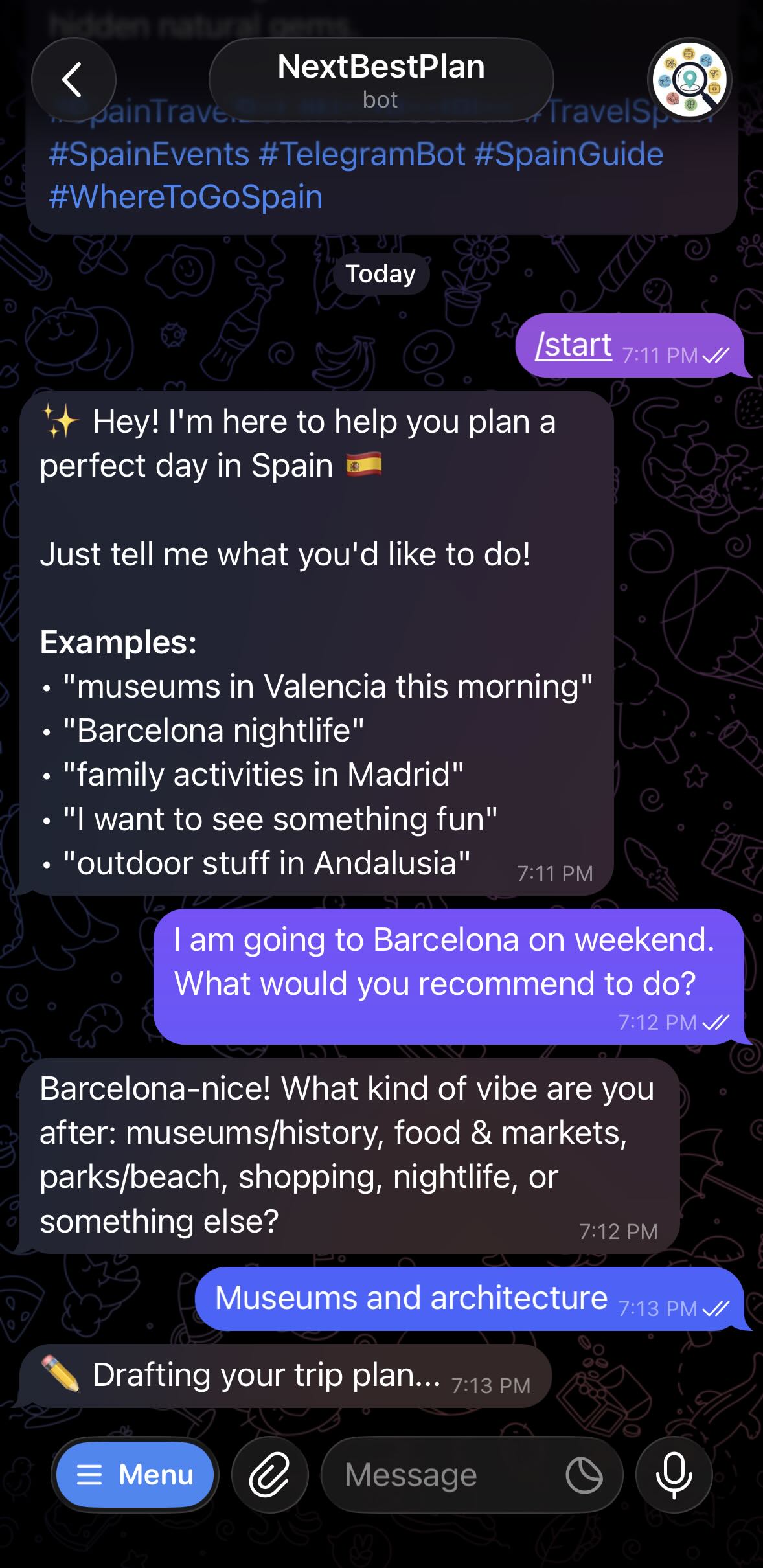Tap the NextBestPlan chat title
This screenshot has width=763, height=1568.
(x=380, y=67)
